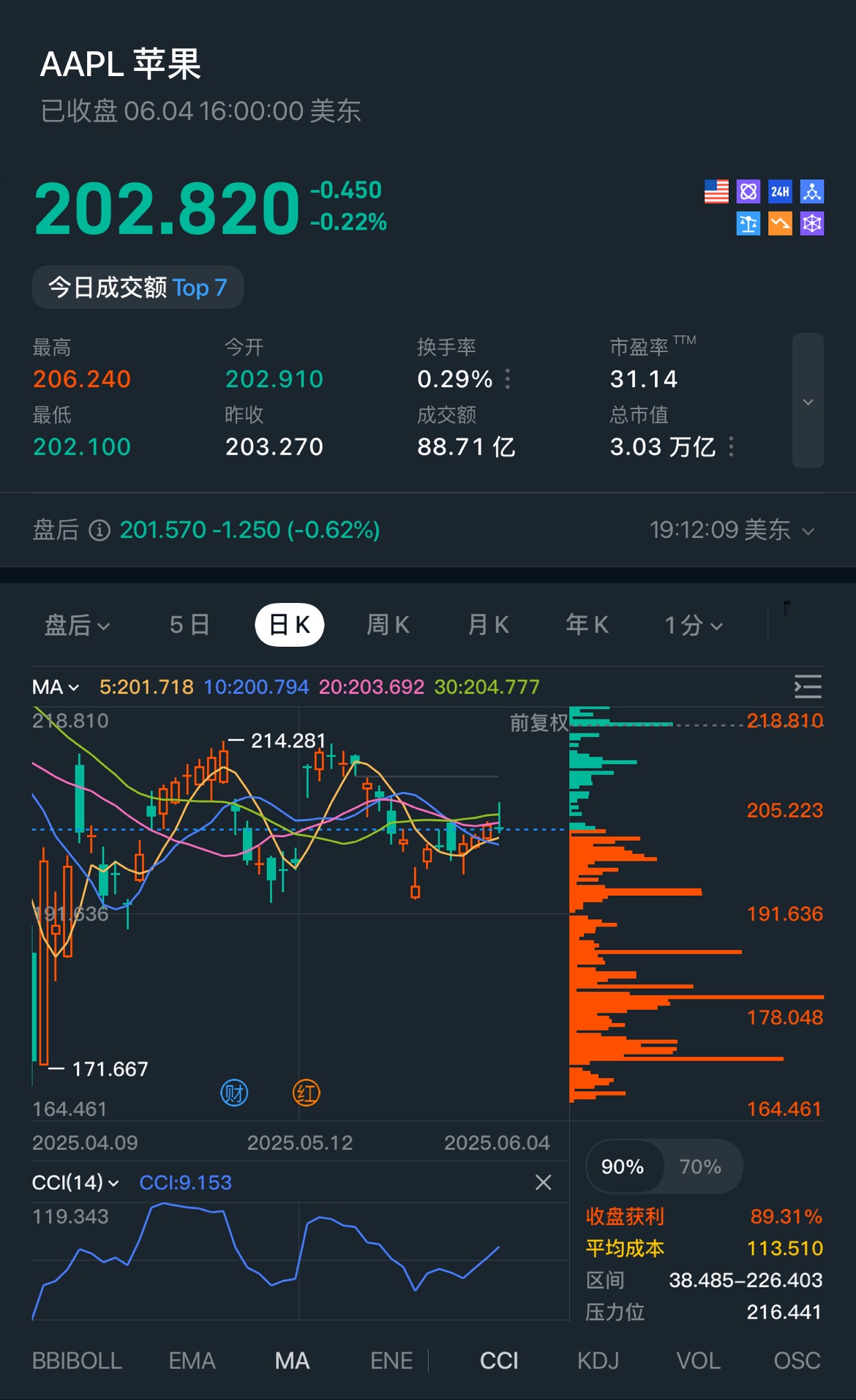856x1400 pixels.
Task: Tap the 红 dividend marker on chart
Action: pyautogui.click(x=307, y=1093)
